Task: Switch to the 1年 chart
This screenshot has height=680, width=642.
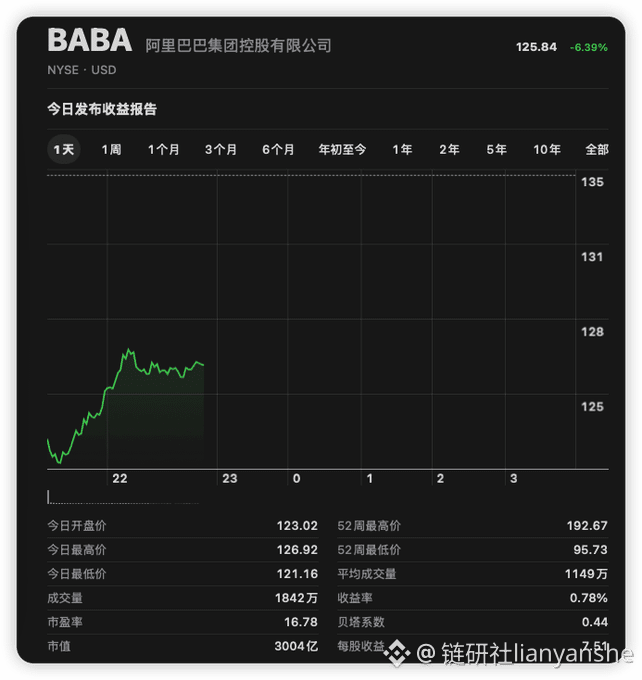Action: tap(402, 150)
